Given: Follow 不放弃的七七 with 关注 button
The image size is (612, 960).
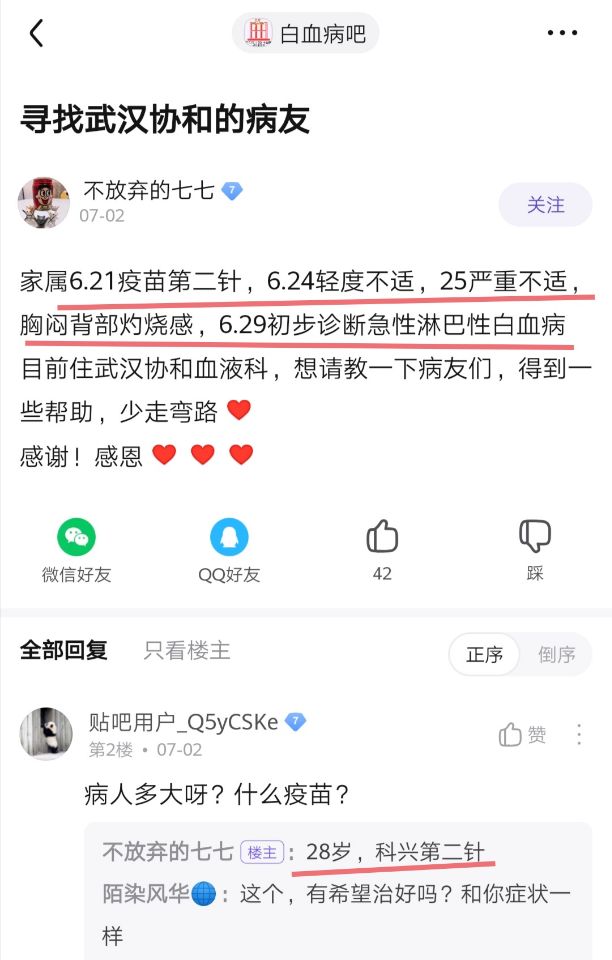Looking at the screenshot, I should click(545, 205).
